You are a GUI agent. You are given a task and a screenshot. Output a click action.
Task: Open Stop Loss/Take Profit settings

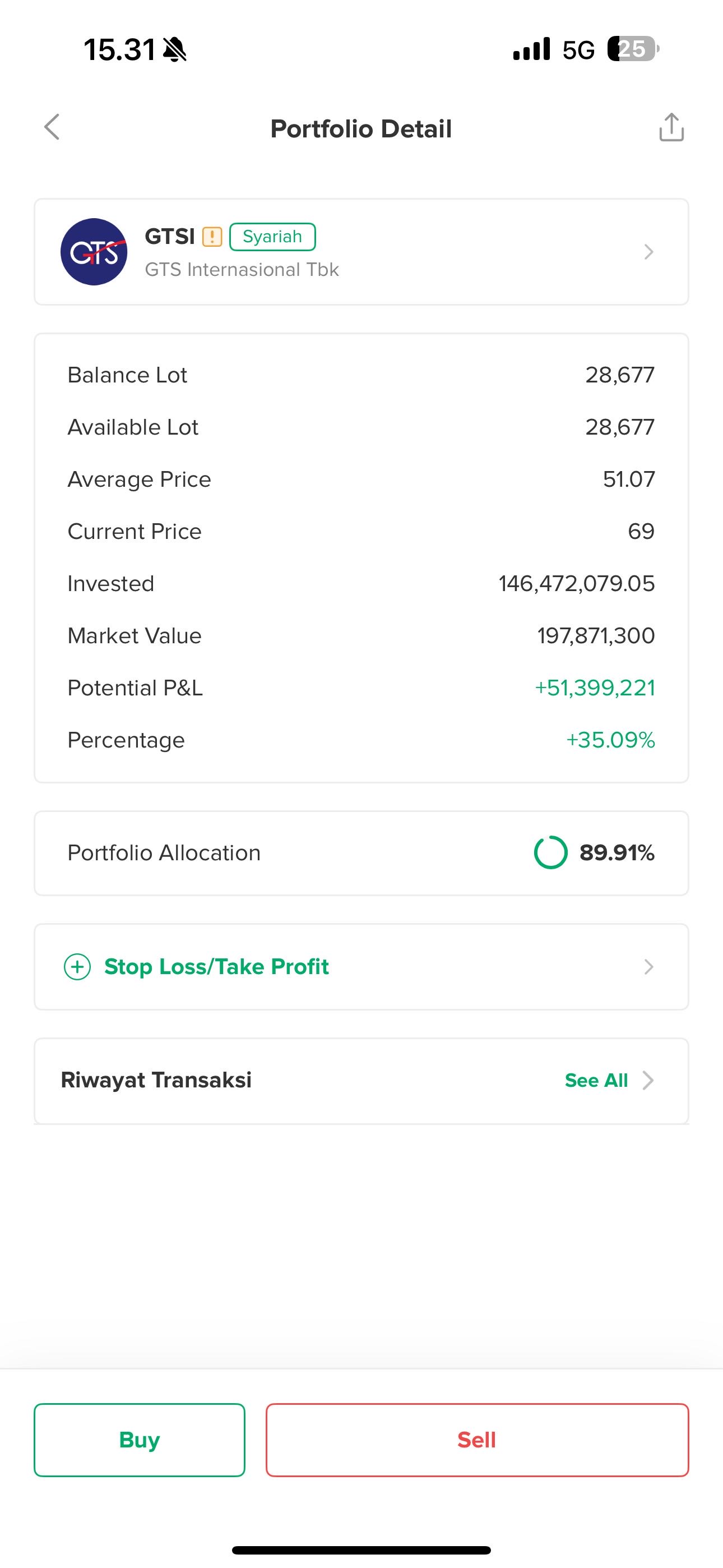(x=361, y=967)
